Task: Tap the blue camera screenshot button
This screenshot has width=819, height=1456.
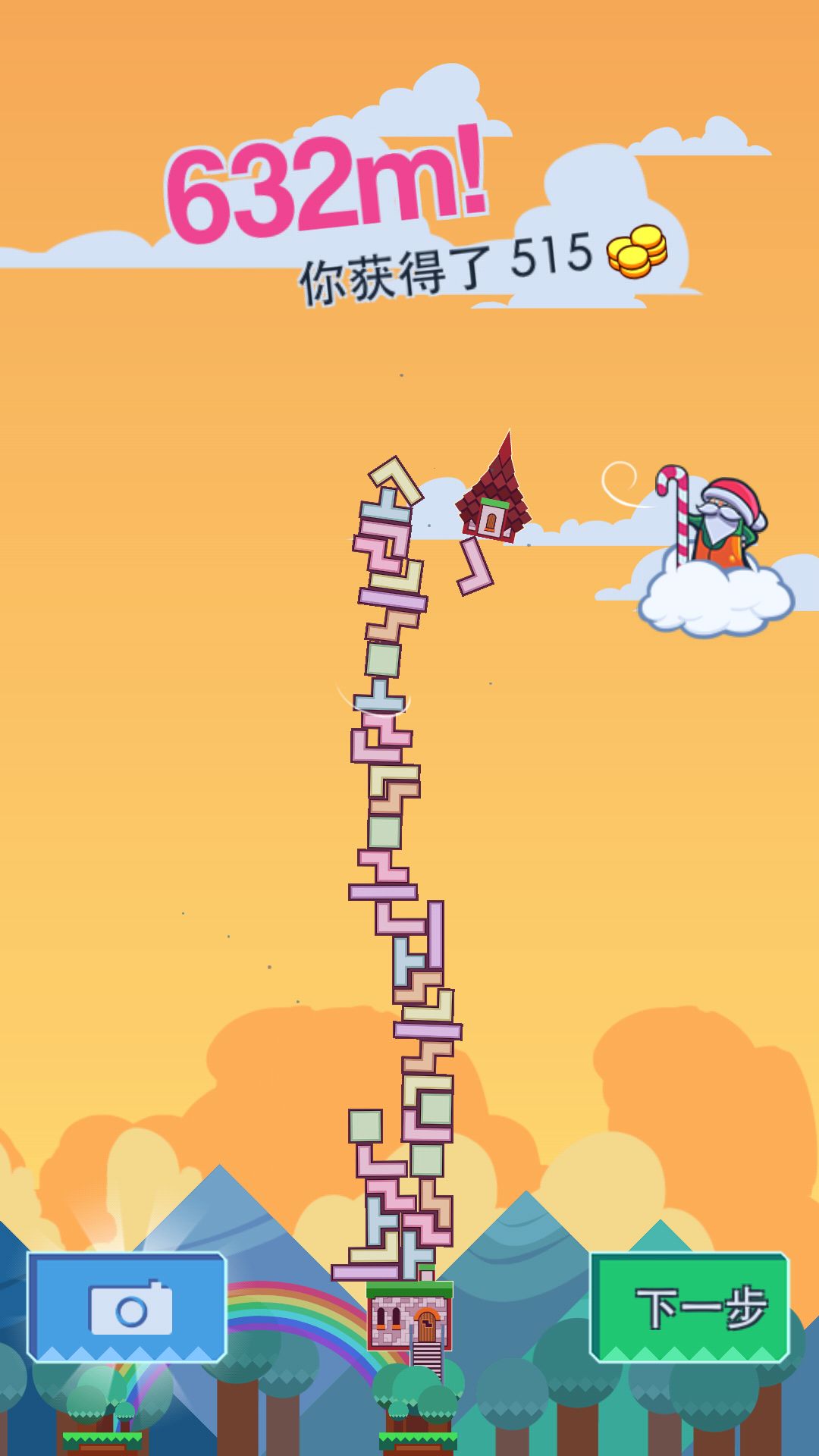Action: (127, 1307)
